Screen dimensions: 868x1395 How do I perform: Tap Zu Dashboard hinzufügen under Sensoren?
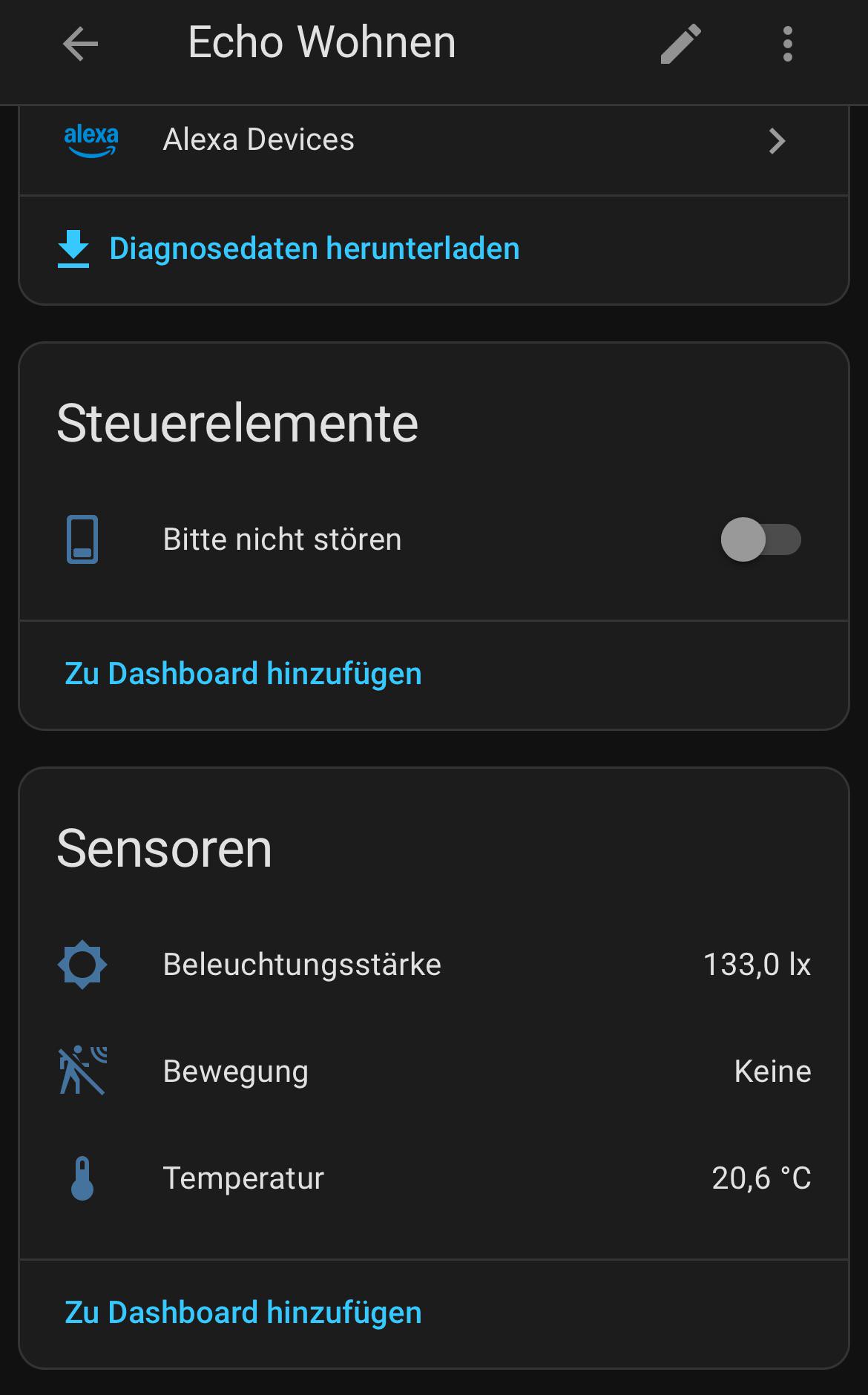click(243, 1313)
